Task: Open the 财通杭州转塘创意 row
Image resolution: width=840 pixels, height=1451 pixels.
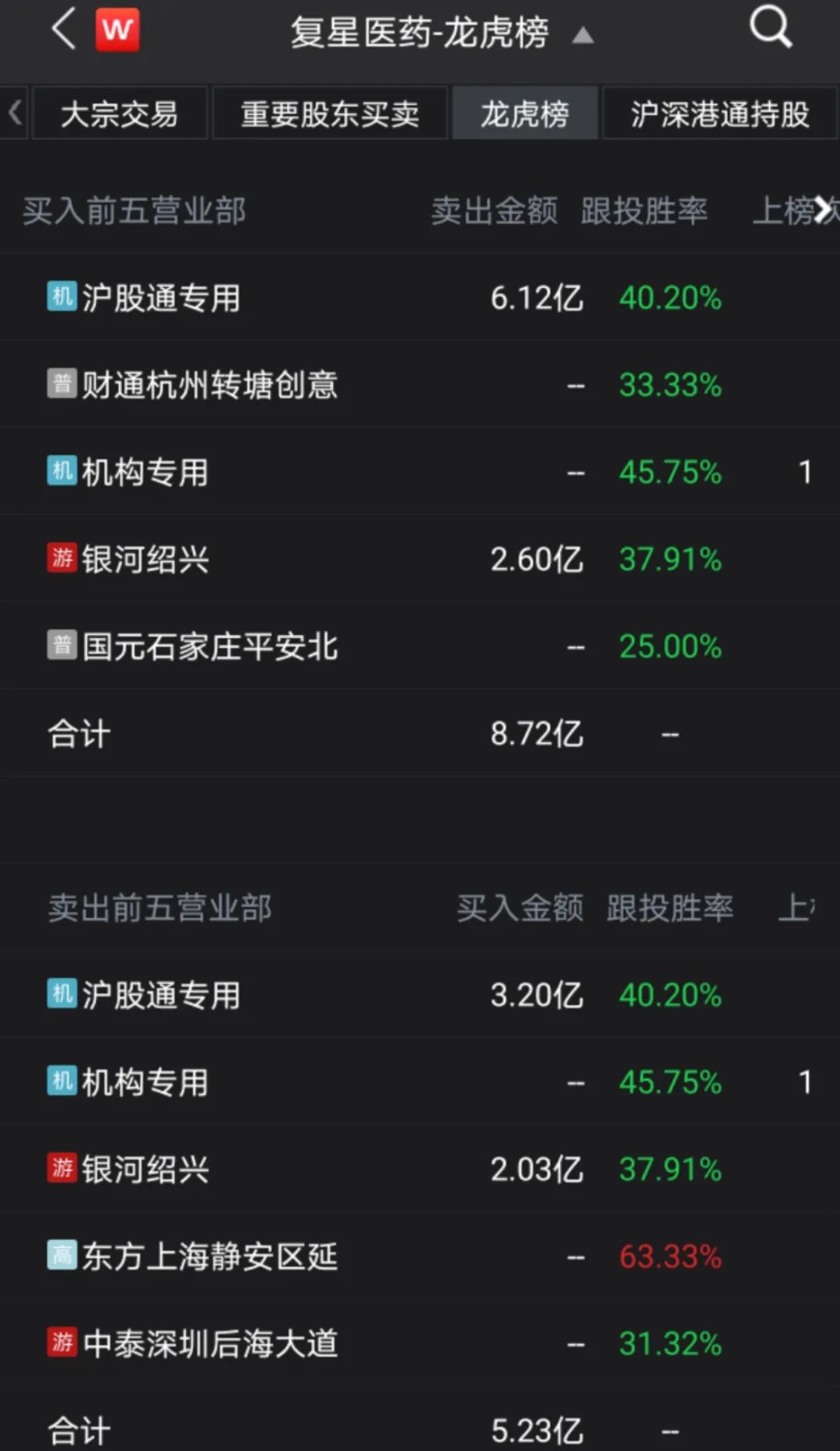Action: coord(210,385)
